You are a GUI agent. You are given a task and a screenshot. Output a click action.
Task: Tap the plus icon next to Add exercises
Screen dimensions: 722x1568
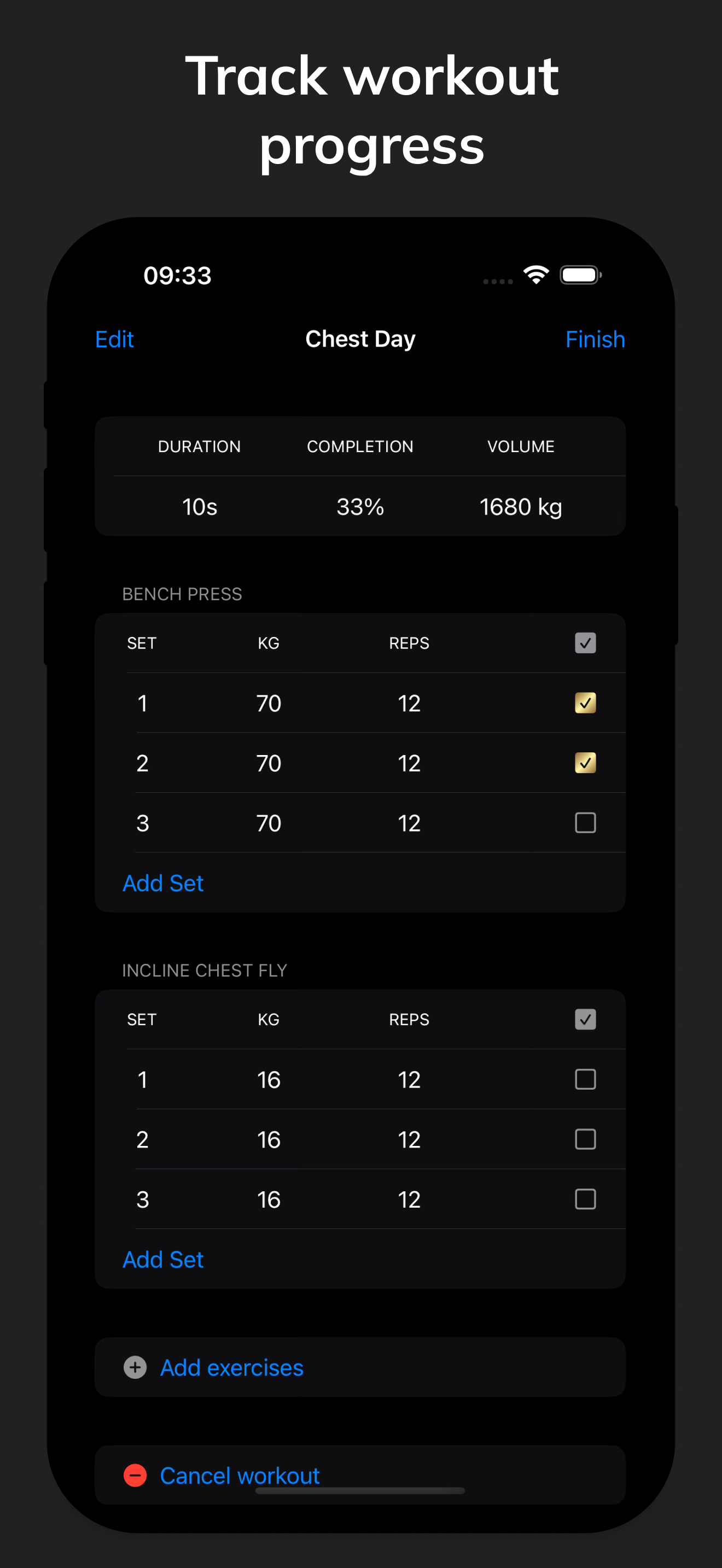[135, 1367]
